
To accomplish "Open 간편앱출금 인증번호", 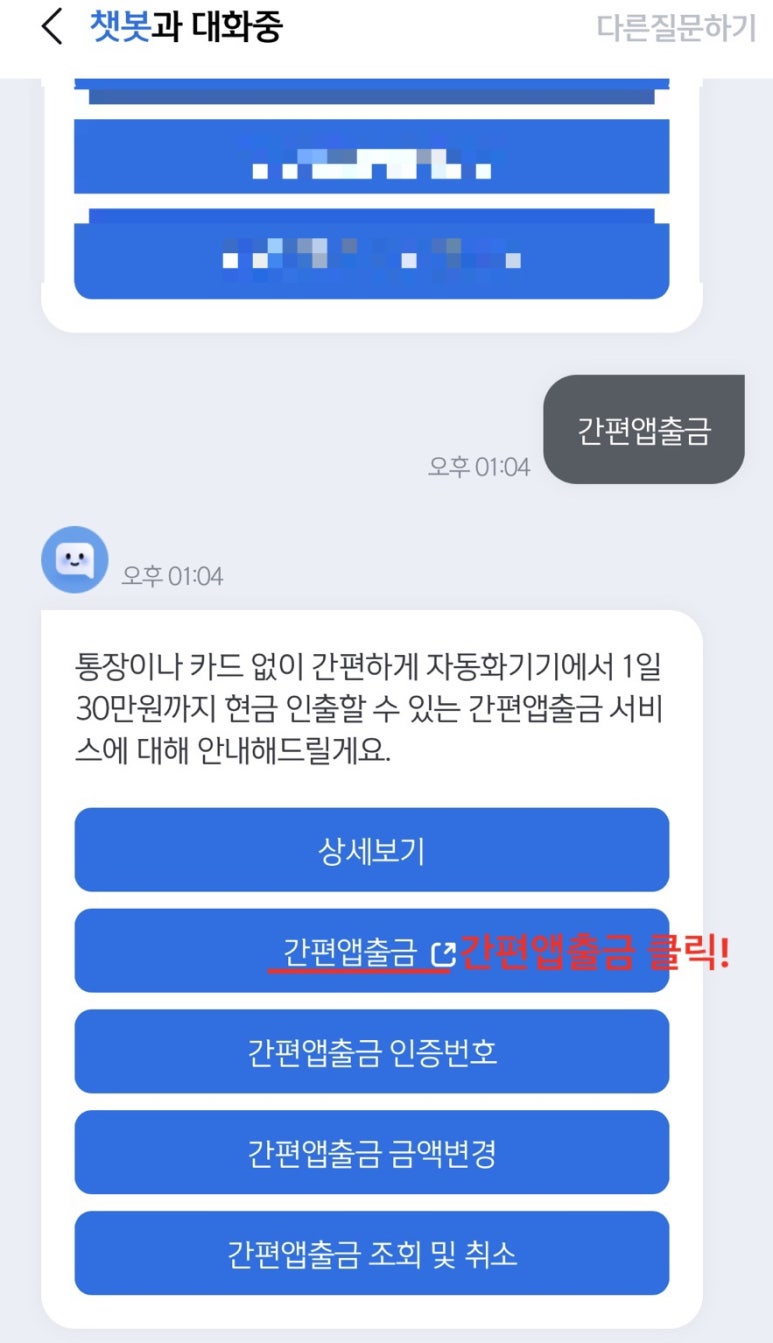I will point(371,1052).
